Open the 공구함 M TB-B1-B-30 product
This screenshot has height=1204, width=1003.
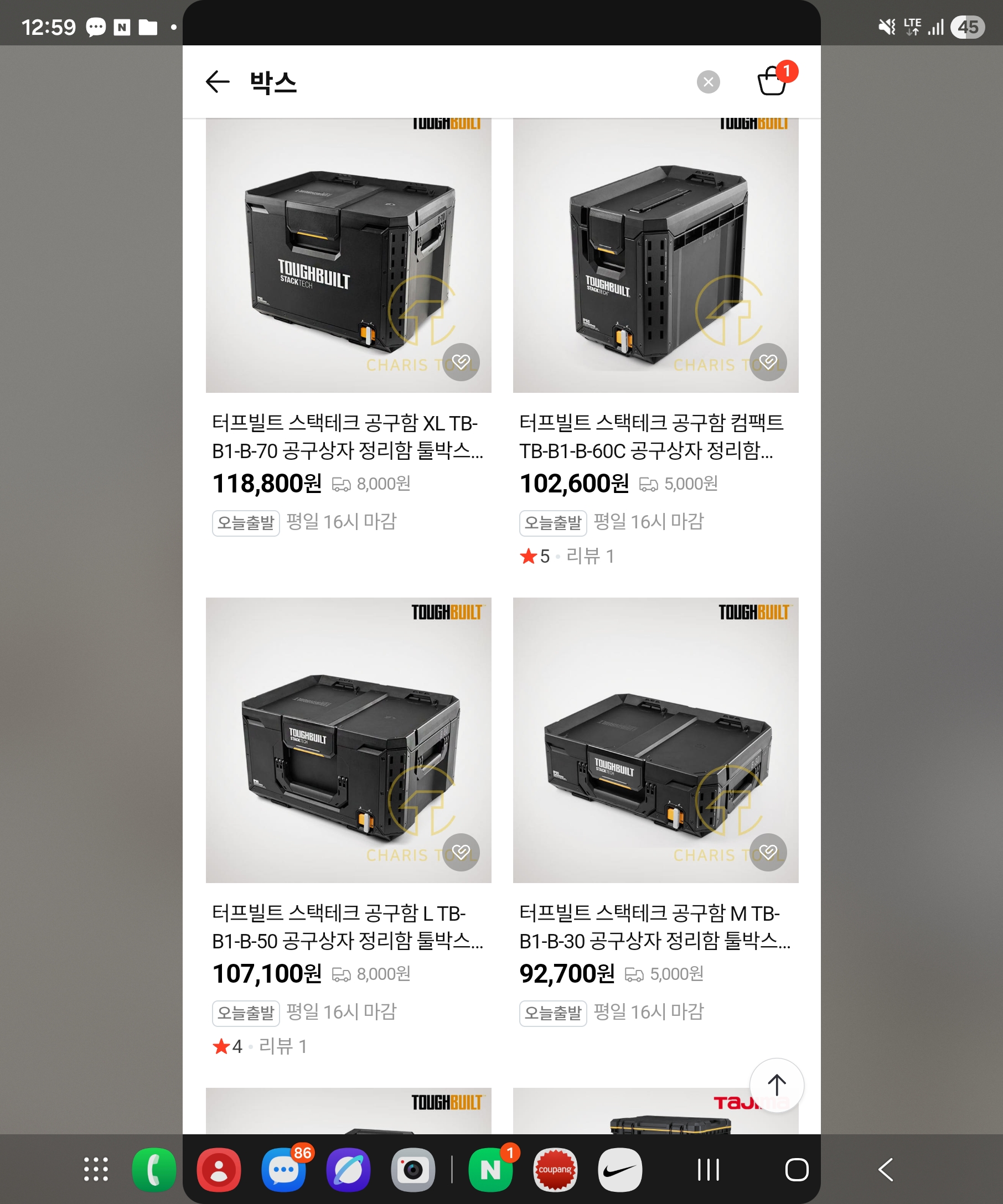pyautogui.click(x=655, y=740)
